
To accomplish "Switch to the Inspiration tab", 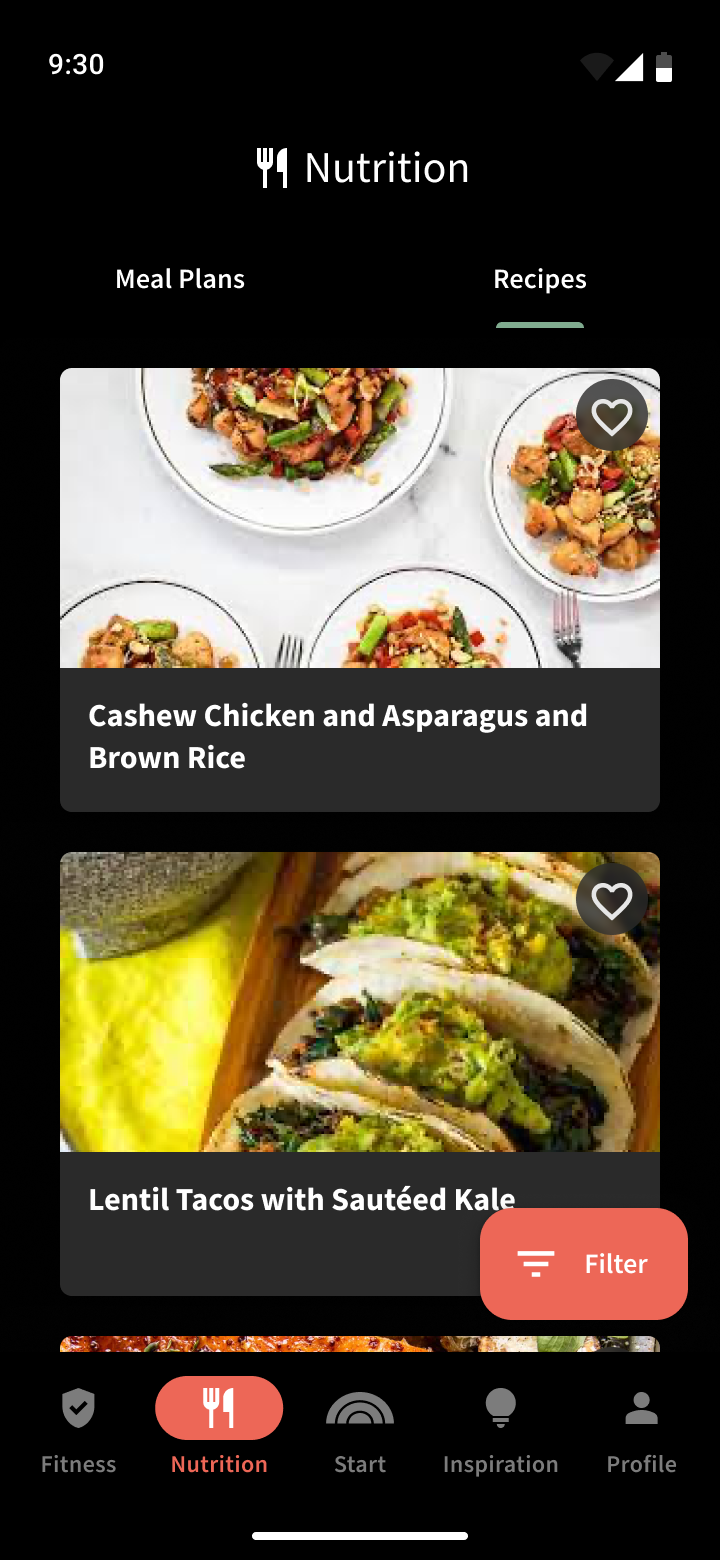I will (x=500, y=1430).
